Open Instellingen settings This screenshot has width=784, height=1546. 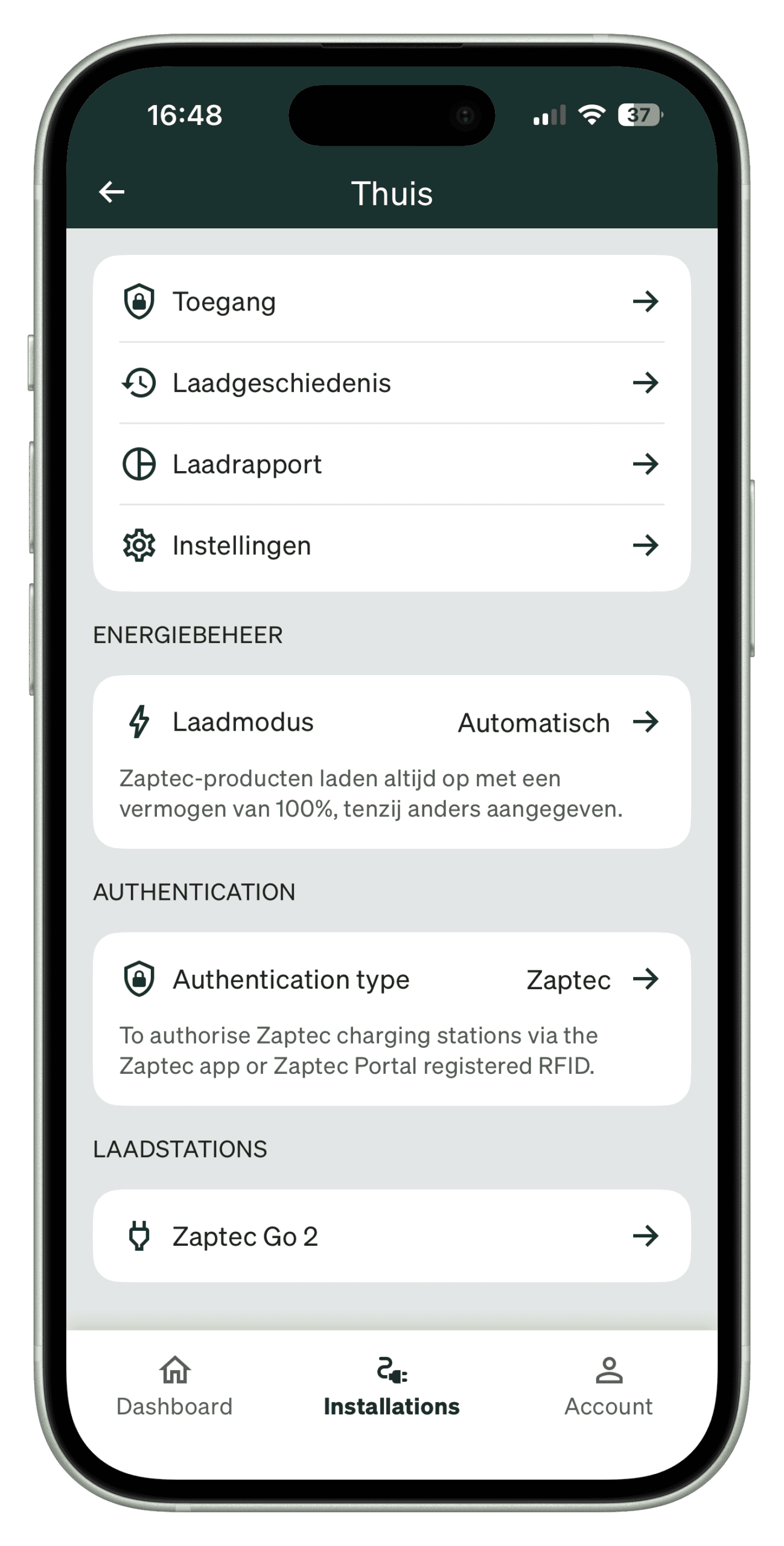392,545
